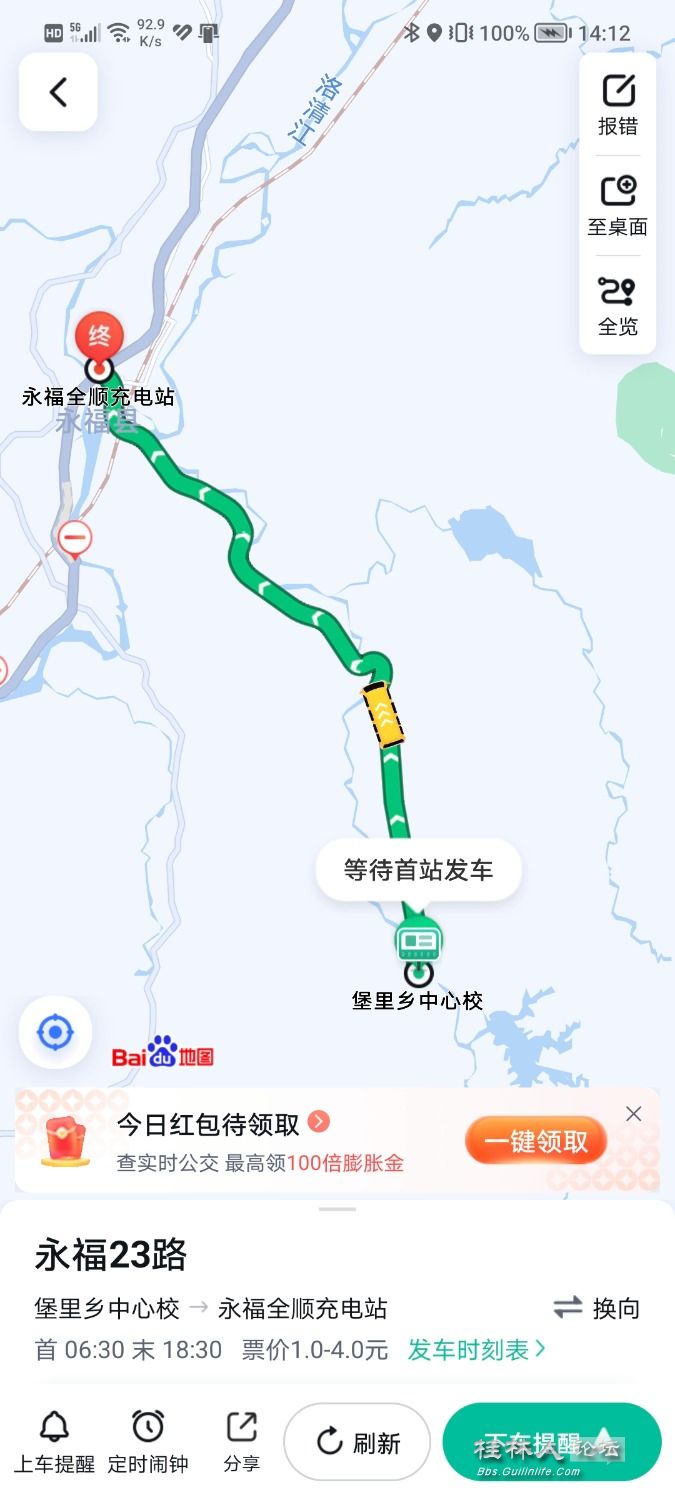
Task: Tap 报错 to report an error
Action: pyautogui.click(x=617, y=104)
